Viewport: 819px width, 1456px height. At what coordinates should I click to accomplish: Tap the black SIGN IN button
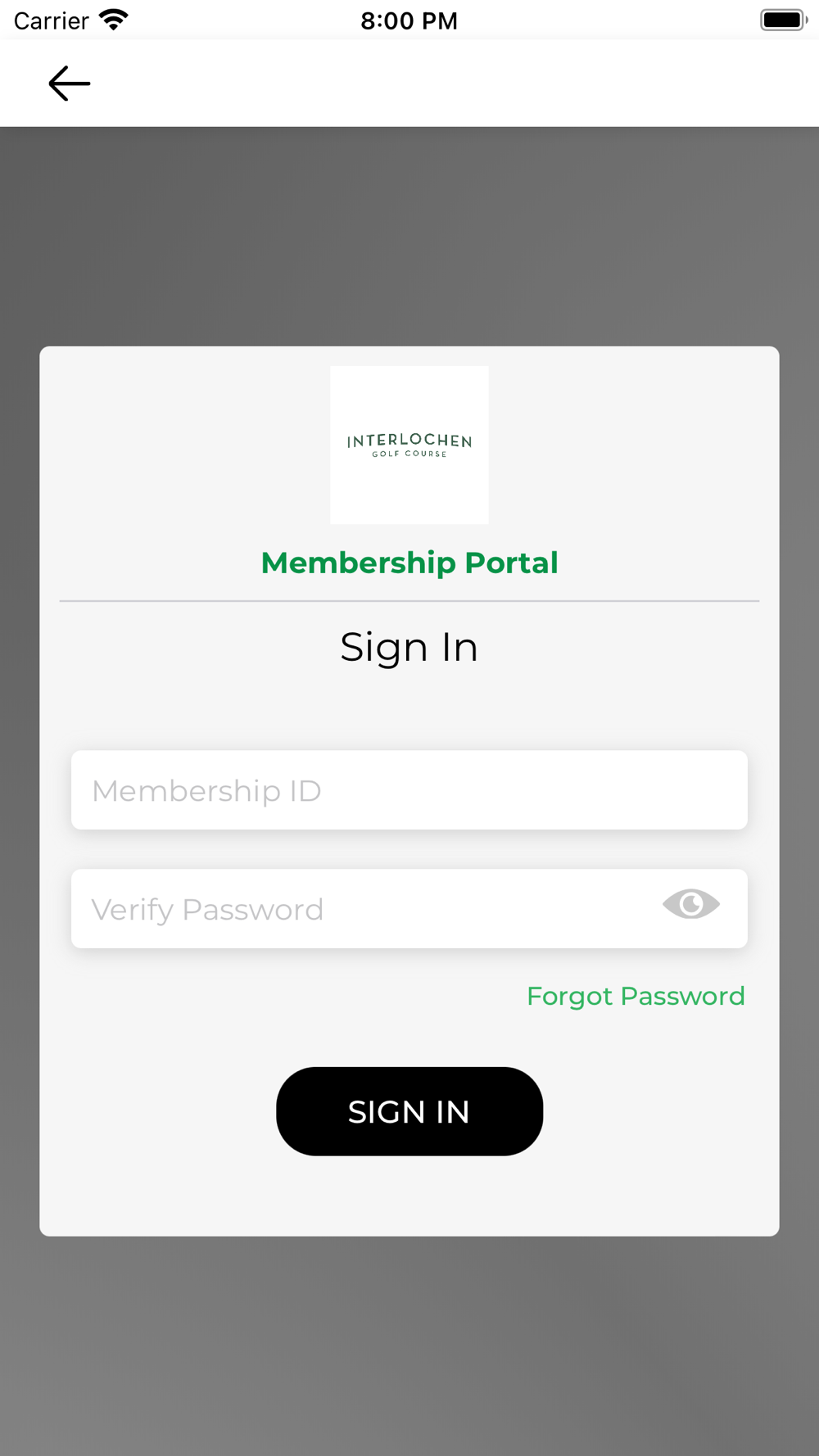tap(409, 1111)
